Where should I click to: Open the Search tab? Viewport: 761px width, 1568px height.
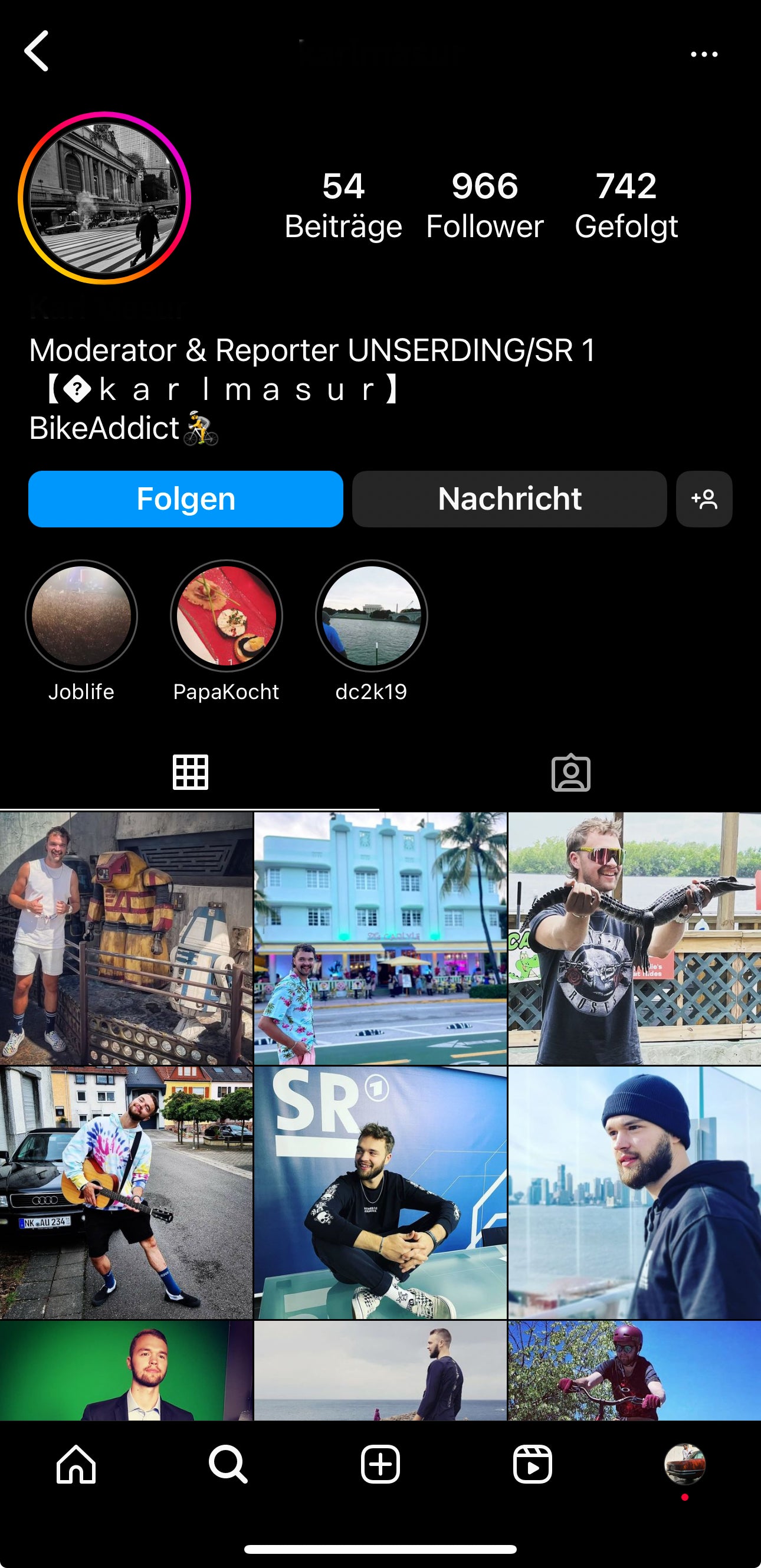[228, 1464]
